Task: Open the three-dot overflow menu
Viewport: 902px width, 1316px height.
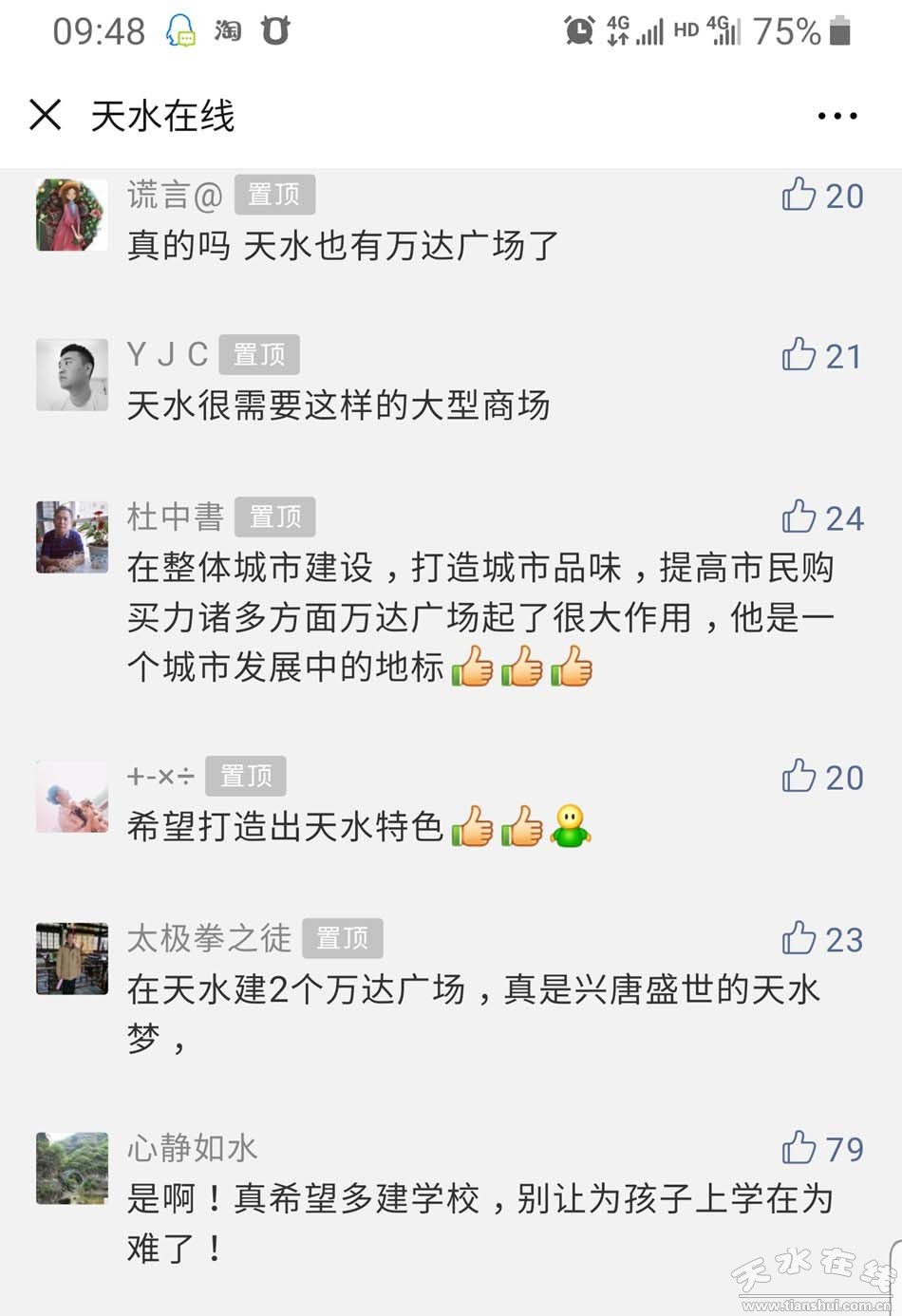Action: 836,116
